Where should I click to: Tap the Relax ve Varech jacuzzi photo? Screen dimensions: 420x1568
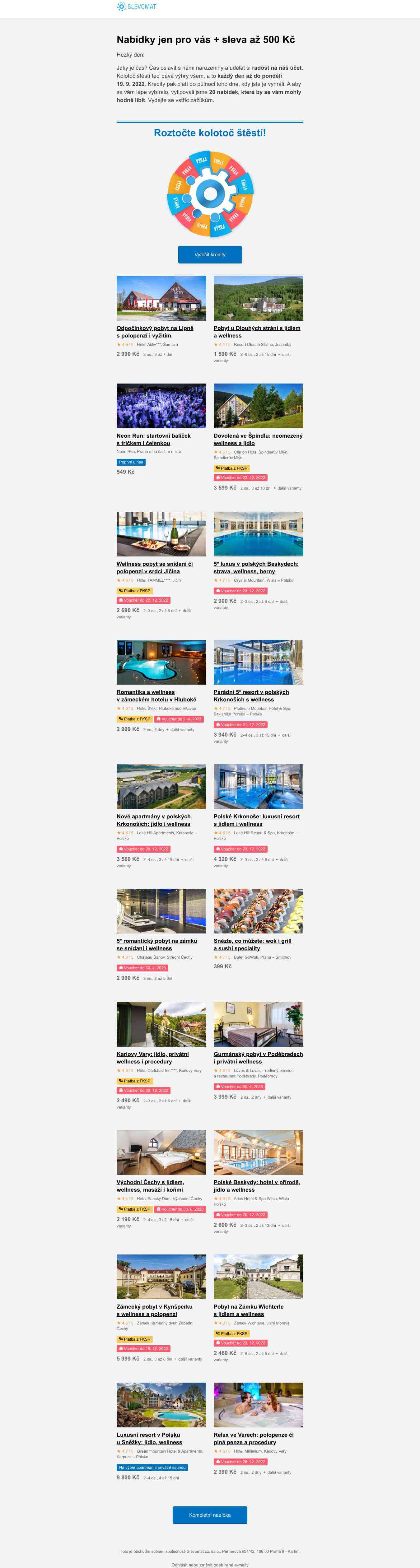pyautogui.click(x=258, y=1405)
